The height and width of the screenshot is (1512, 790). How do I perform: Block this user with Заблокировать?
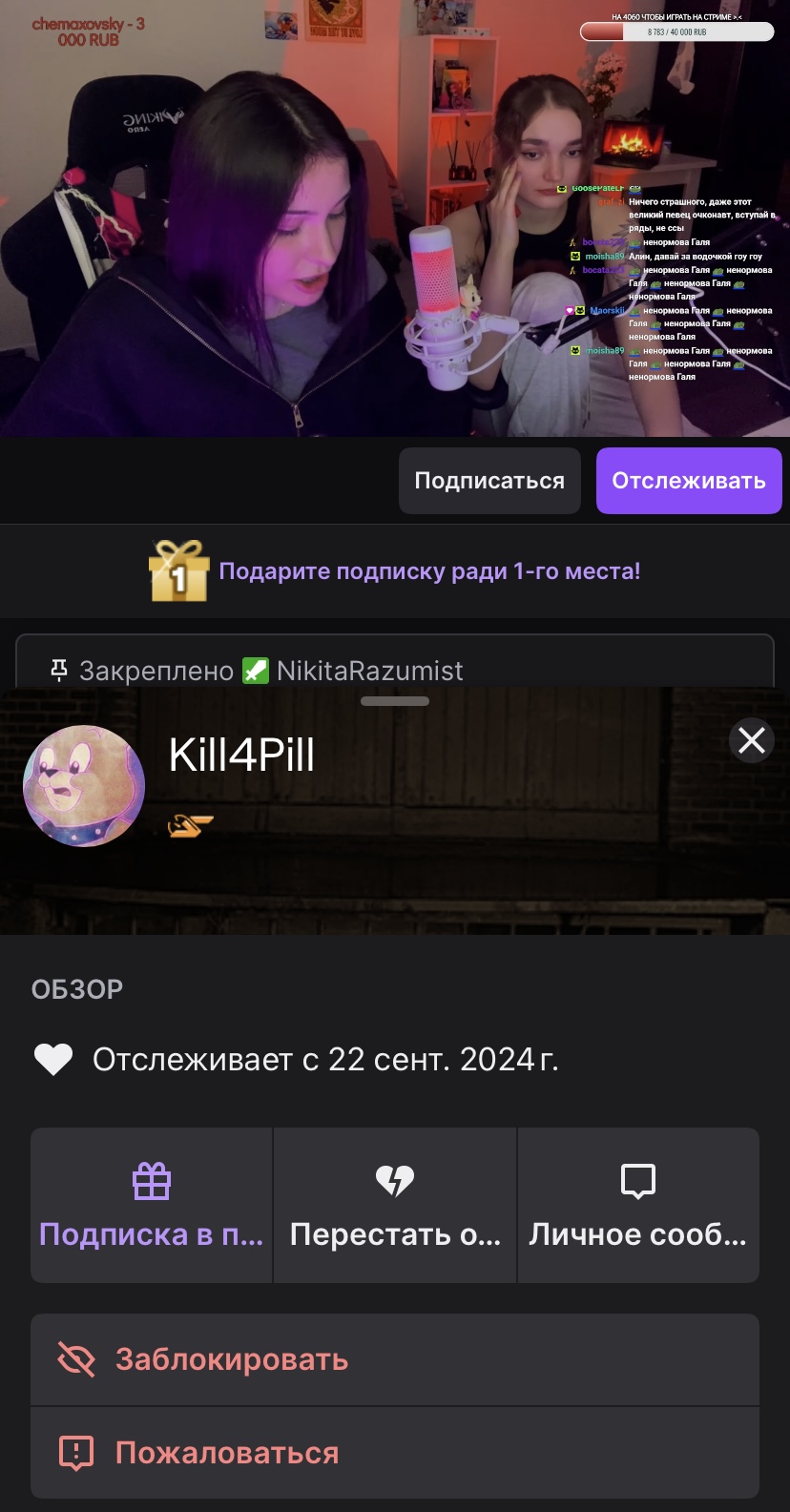click(x=395, y=1359)
